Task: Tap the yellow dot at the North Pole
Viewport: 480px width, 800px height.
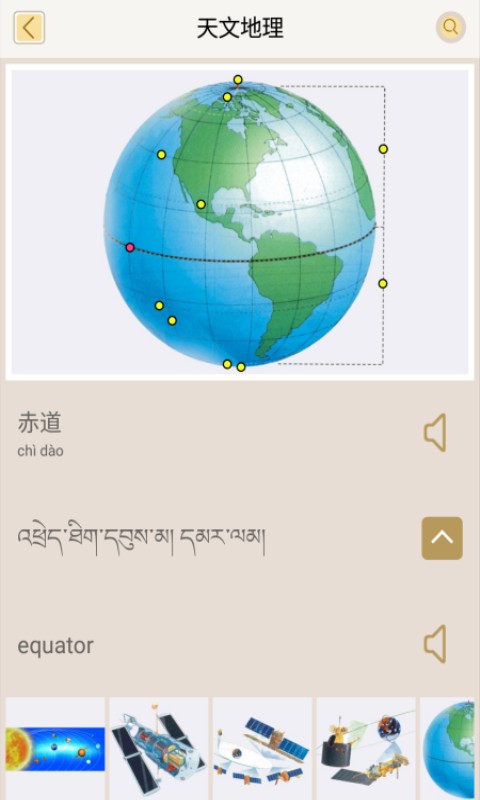Action: coord(238,80)
